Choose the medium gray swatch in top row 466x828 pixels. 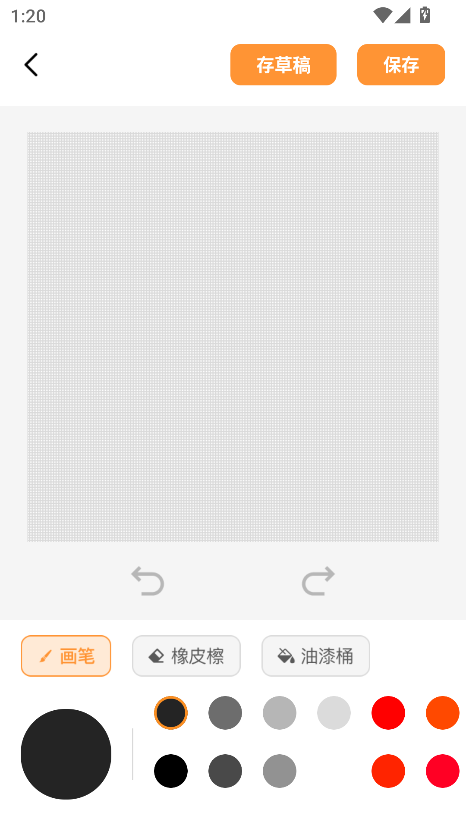tap(225, 713)
